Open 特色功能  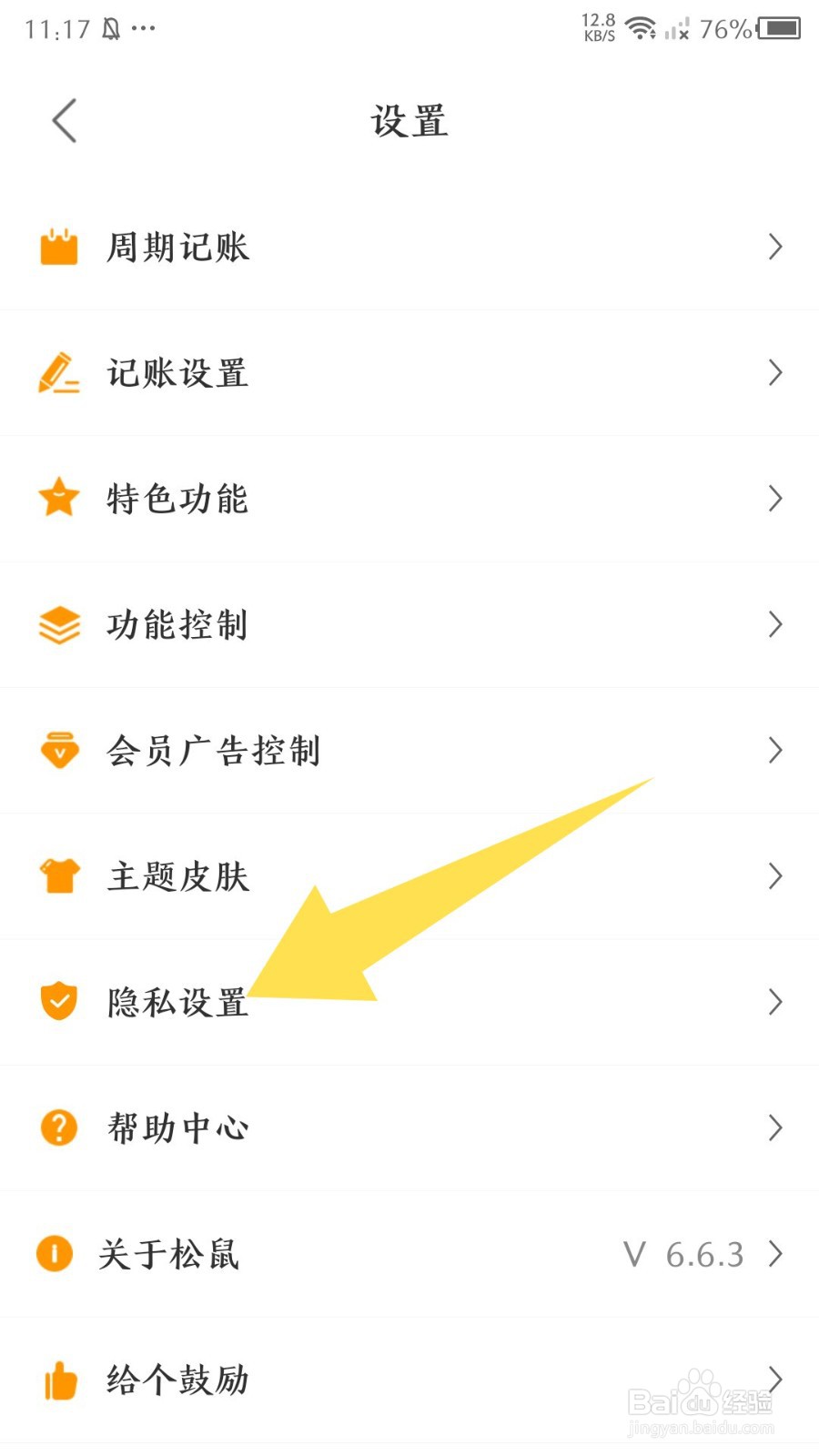click(x=409, y=499)
